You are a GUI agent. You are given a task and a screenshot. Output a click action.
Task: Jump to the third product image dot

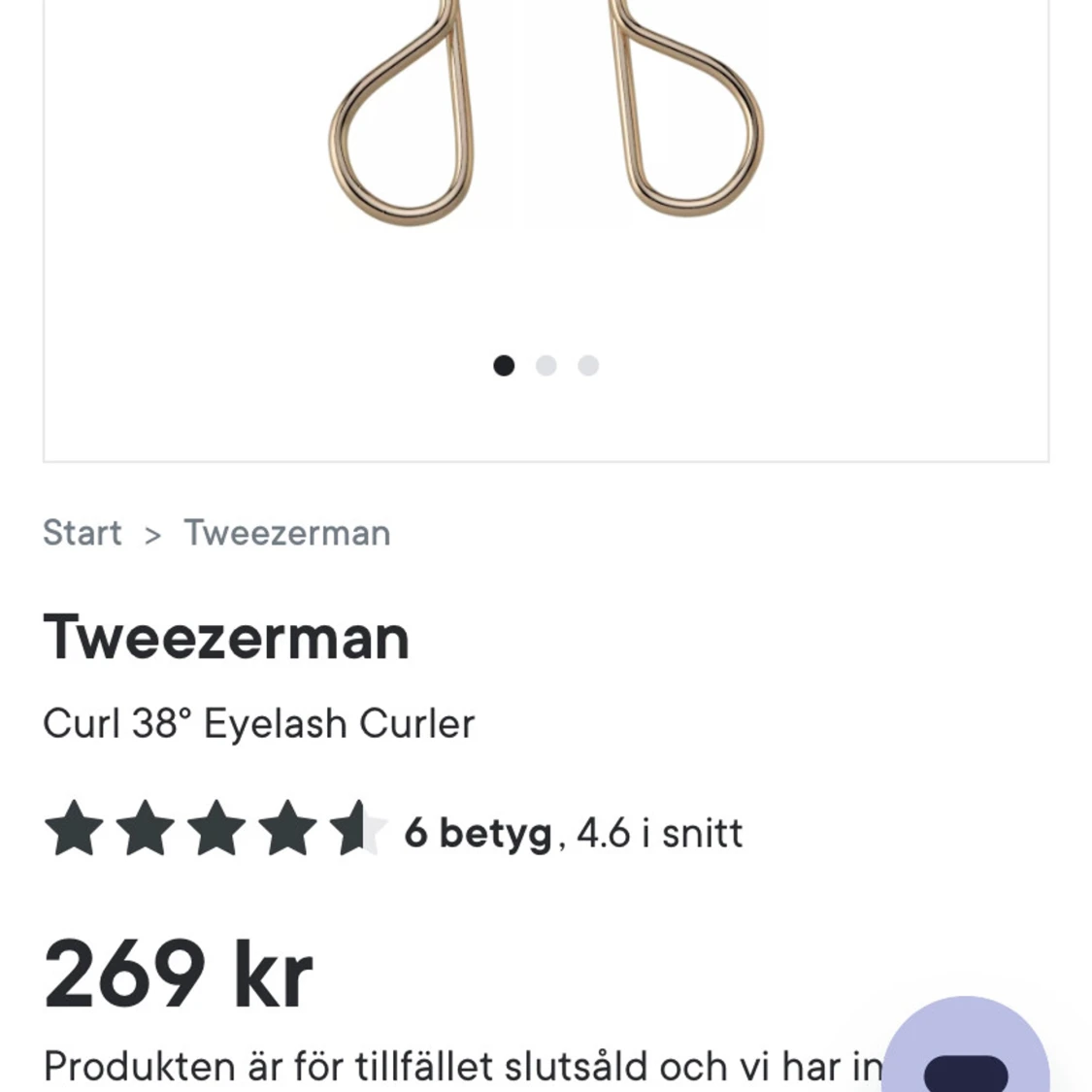coord(588,365)
